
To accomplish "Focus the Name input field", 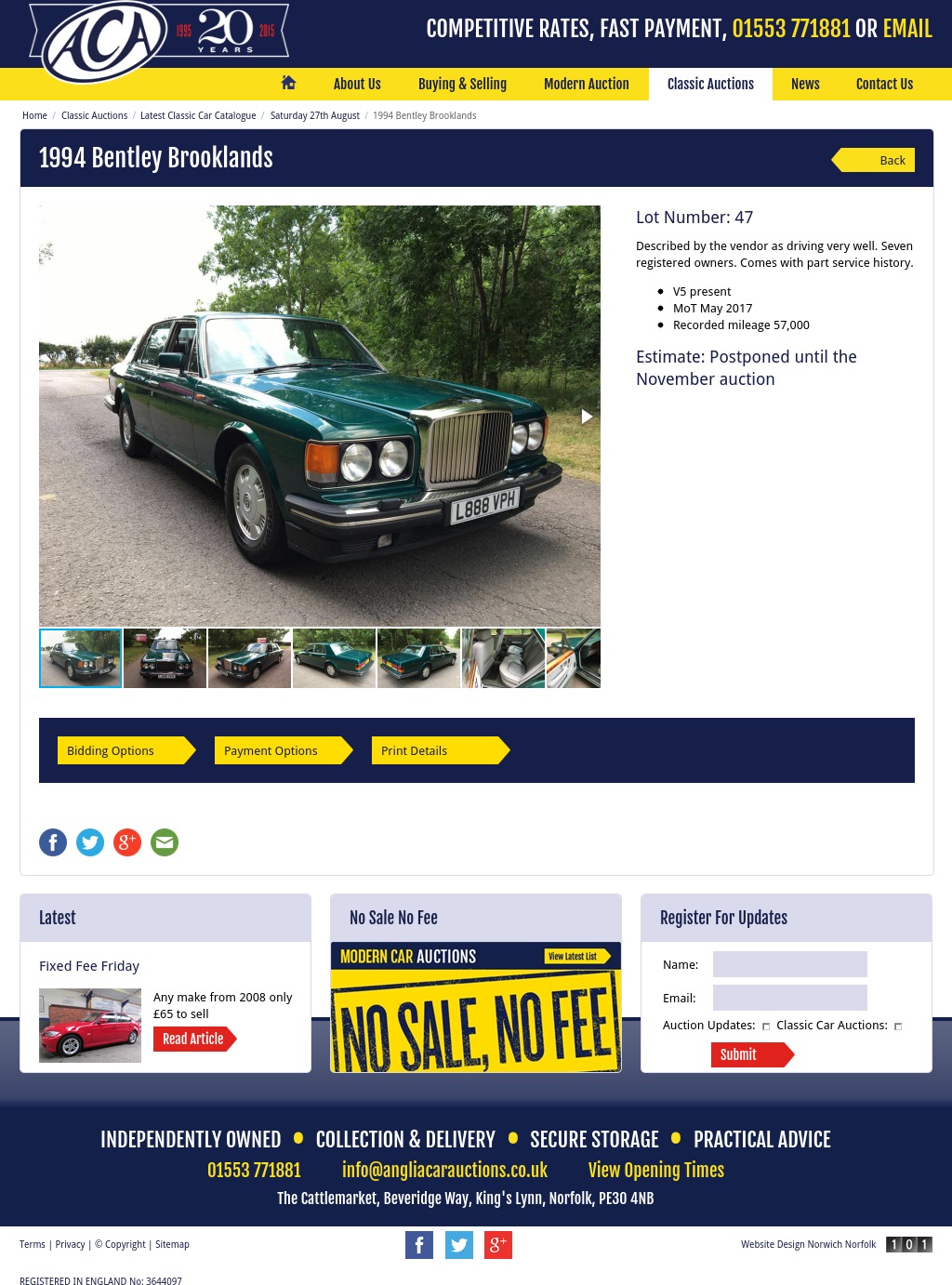I will (x=789, y=964).
